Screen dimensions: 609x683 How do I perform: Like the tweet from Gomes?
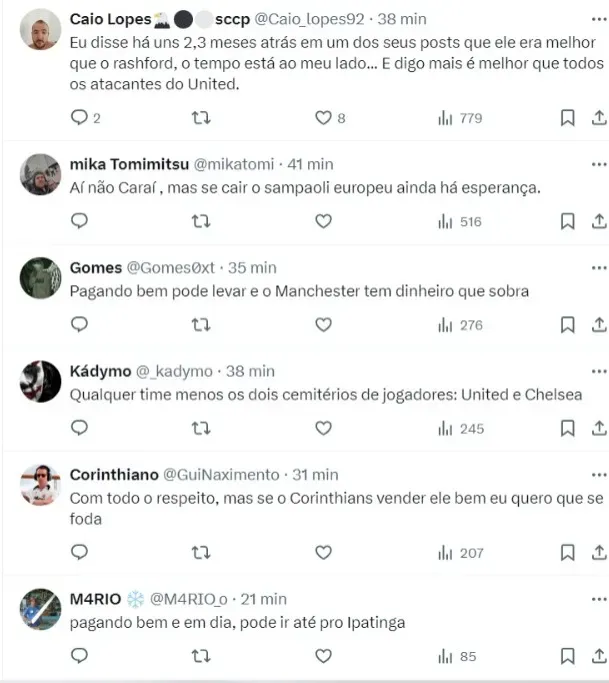323,325
